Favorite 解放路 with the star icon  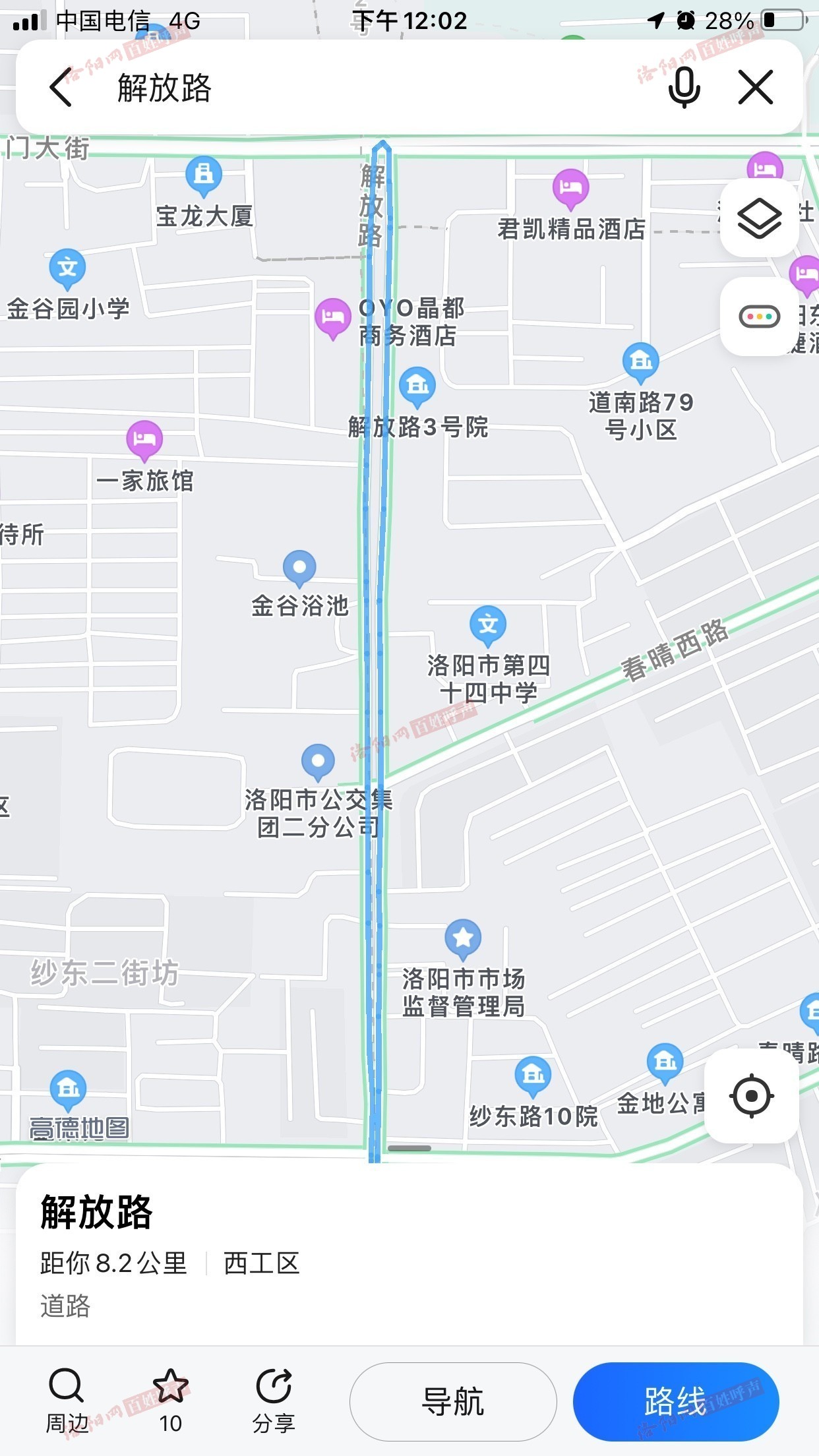(170, 1400)
